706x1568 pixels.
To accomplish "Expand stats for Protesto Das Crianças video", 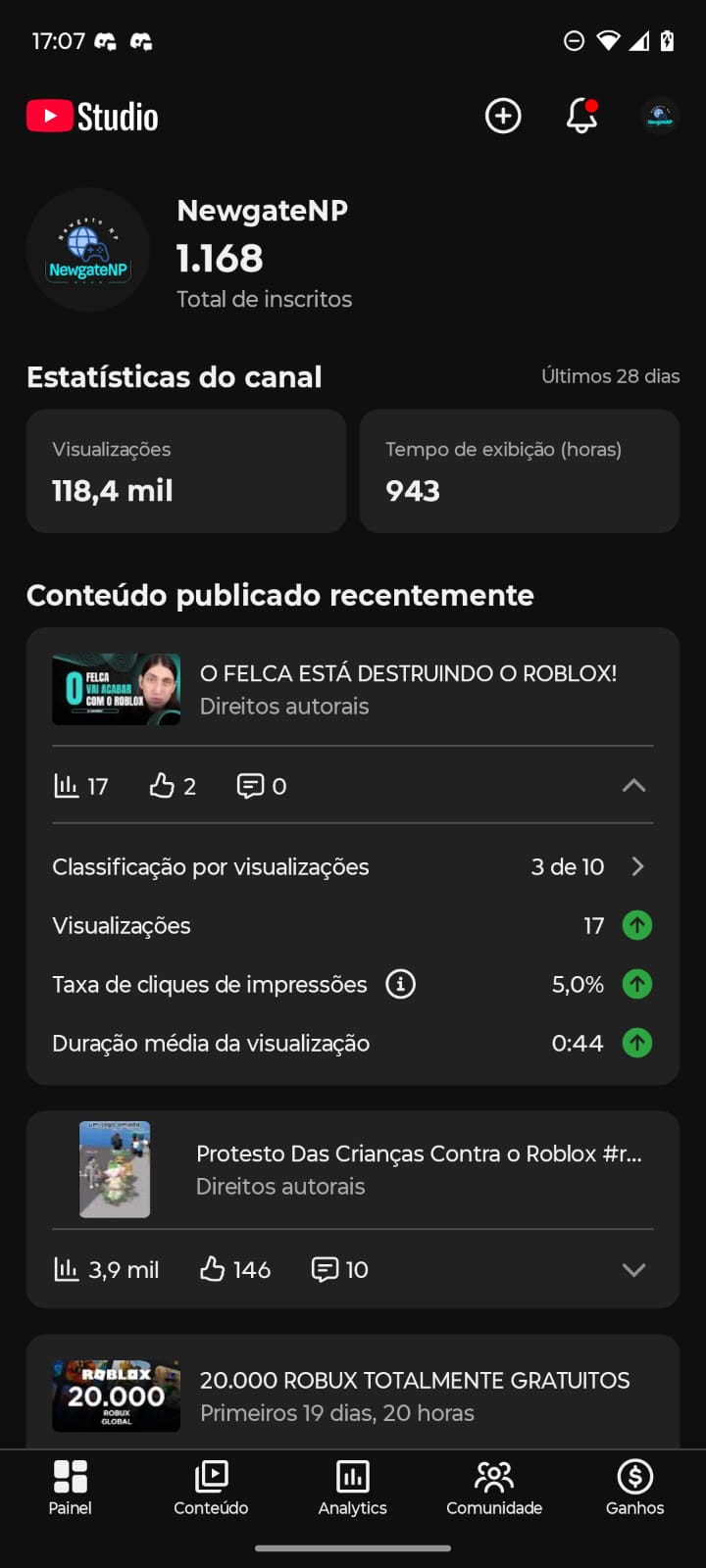I will [633, 1269].
